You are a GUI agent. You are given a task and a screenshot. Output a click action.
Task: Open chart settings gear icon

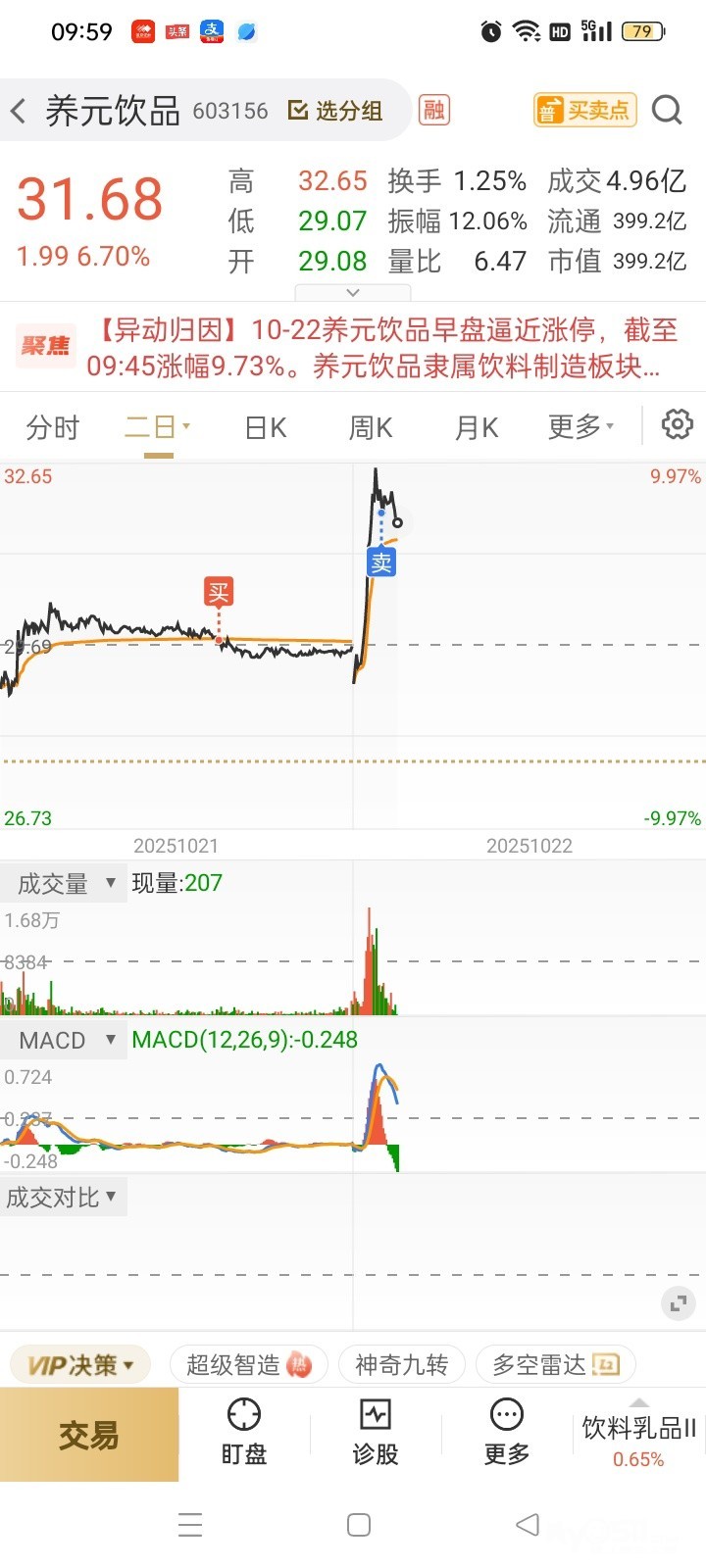pos(677,425)
